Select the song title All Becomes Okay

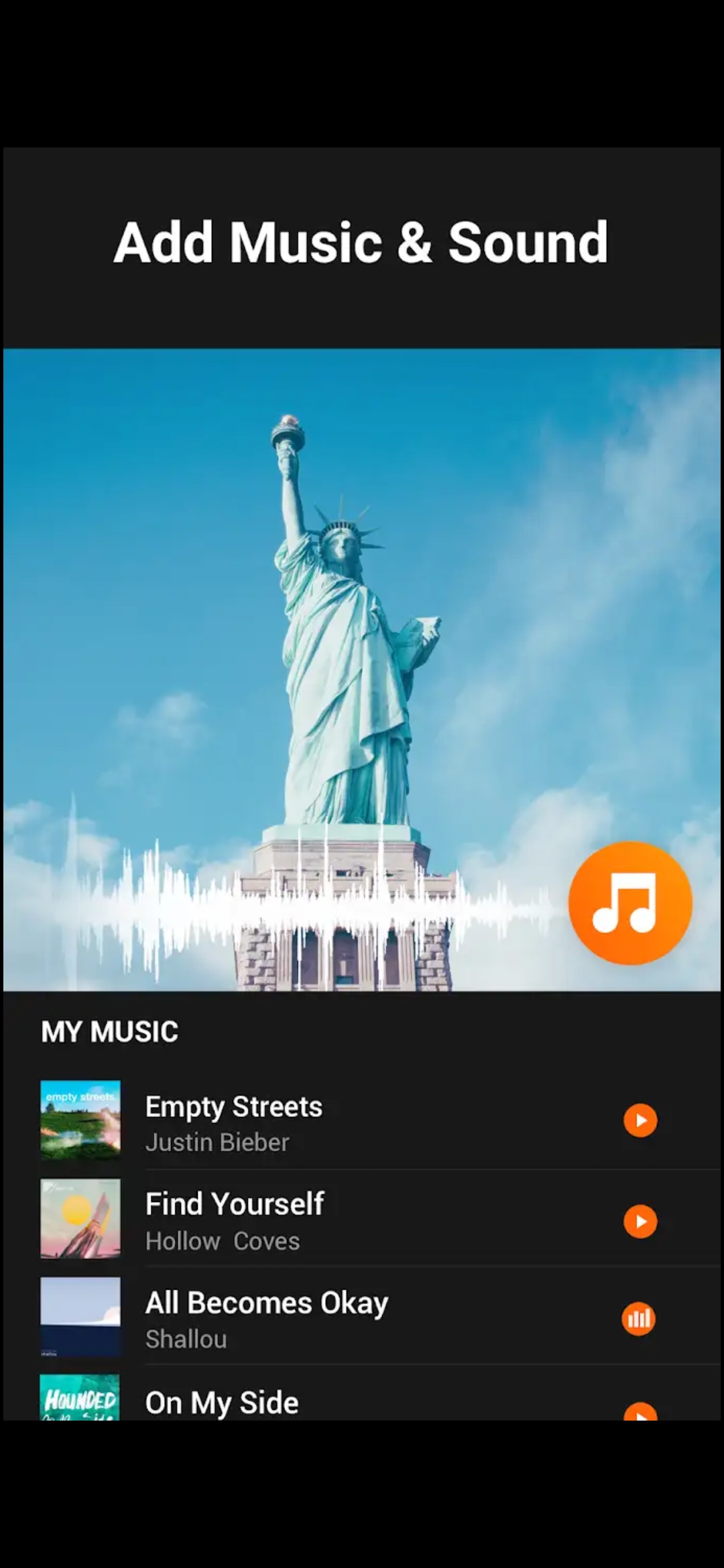265,1302
